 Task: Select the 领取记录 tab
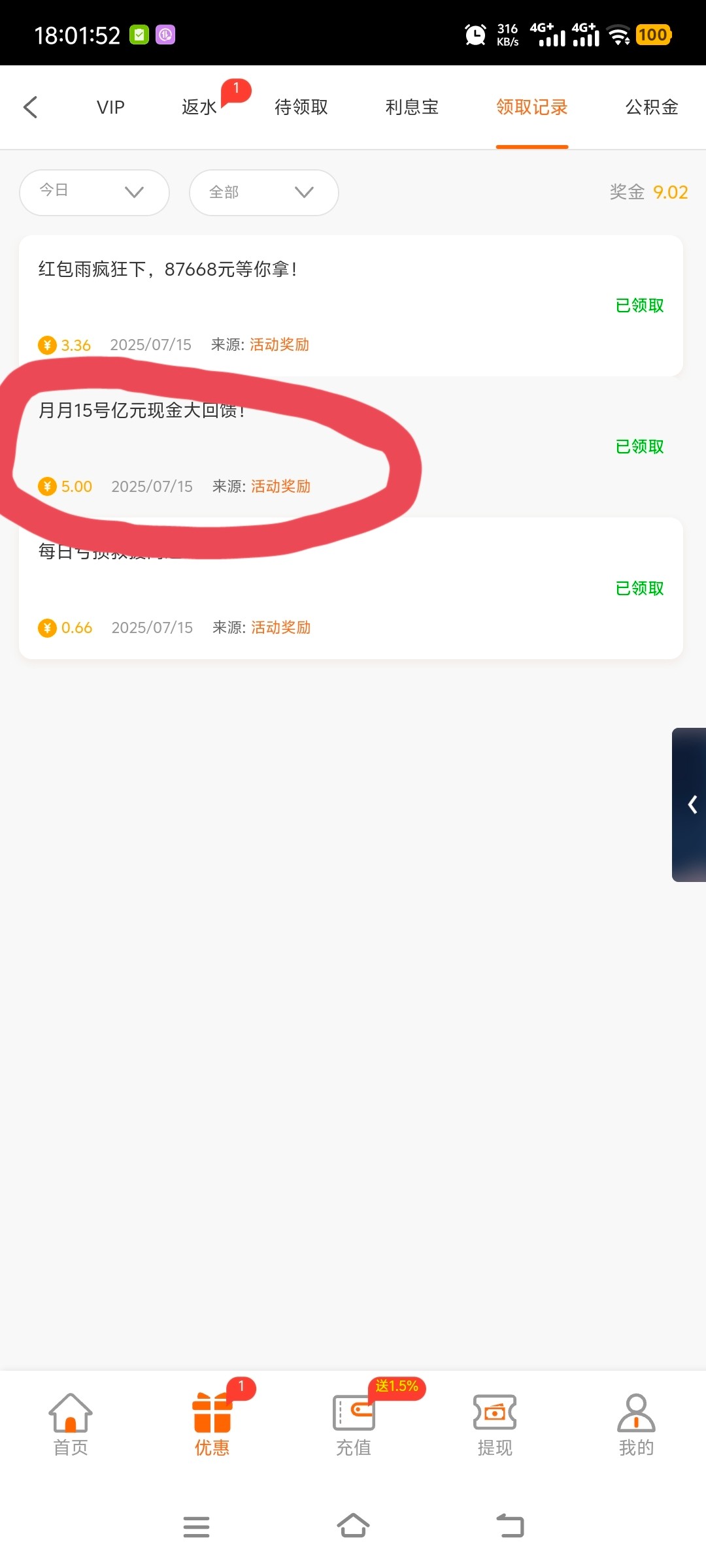point(531,107)
